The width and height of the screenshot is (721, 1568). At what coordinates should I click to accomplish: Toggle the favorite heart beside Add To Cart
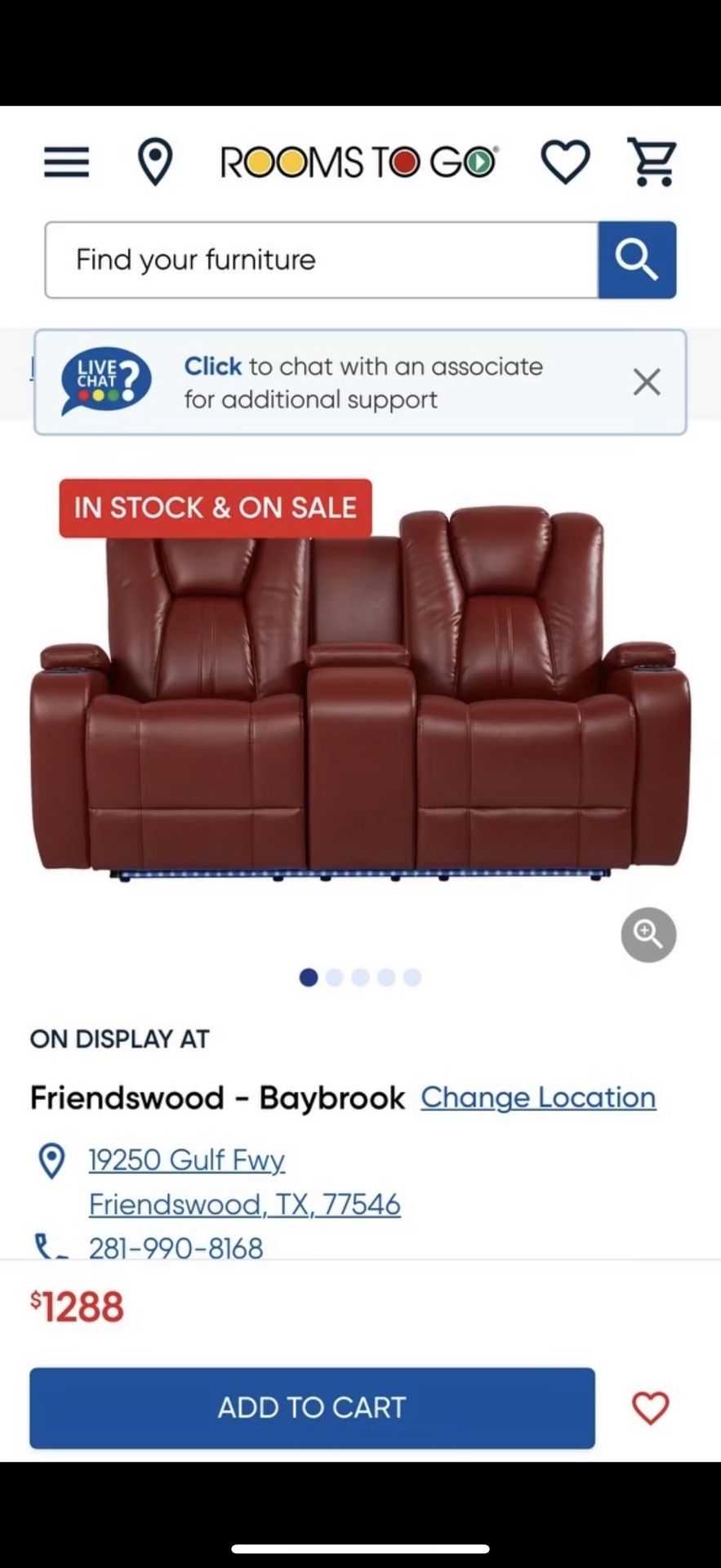pos(650,1407)
